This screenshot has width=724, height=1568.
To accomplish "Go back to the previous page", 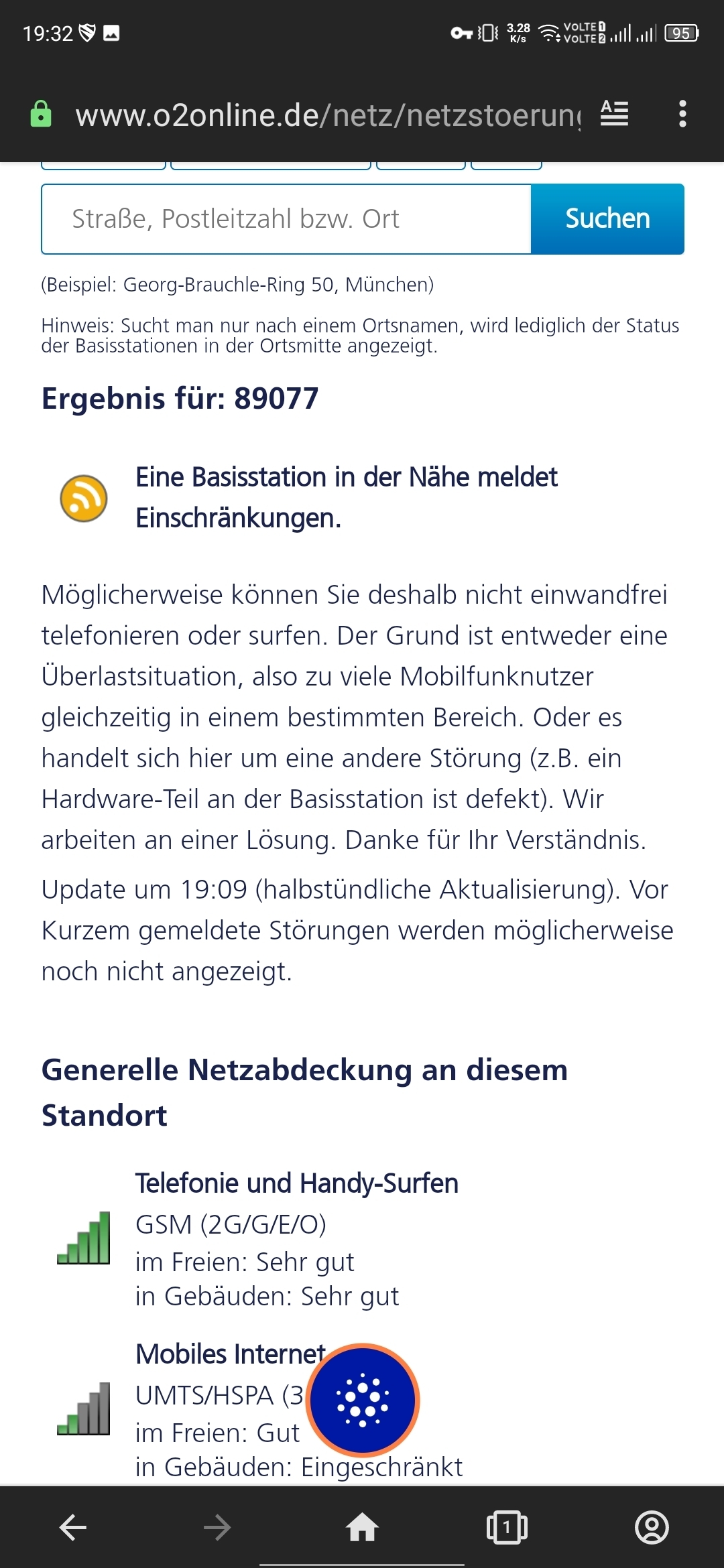I will click(x=73, y=1528).
